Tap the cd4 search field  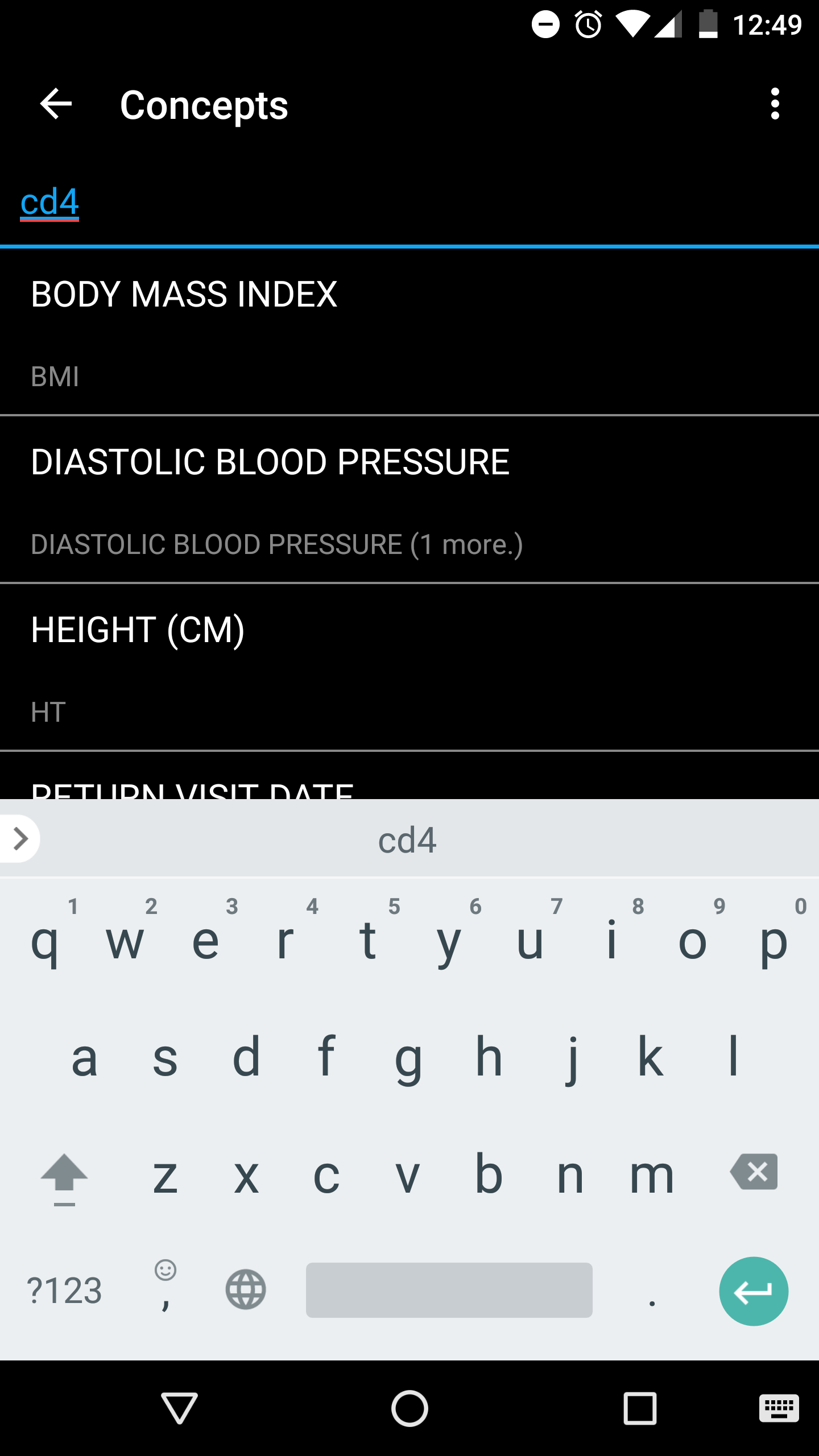[x=409, y=202]
